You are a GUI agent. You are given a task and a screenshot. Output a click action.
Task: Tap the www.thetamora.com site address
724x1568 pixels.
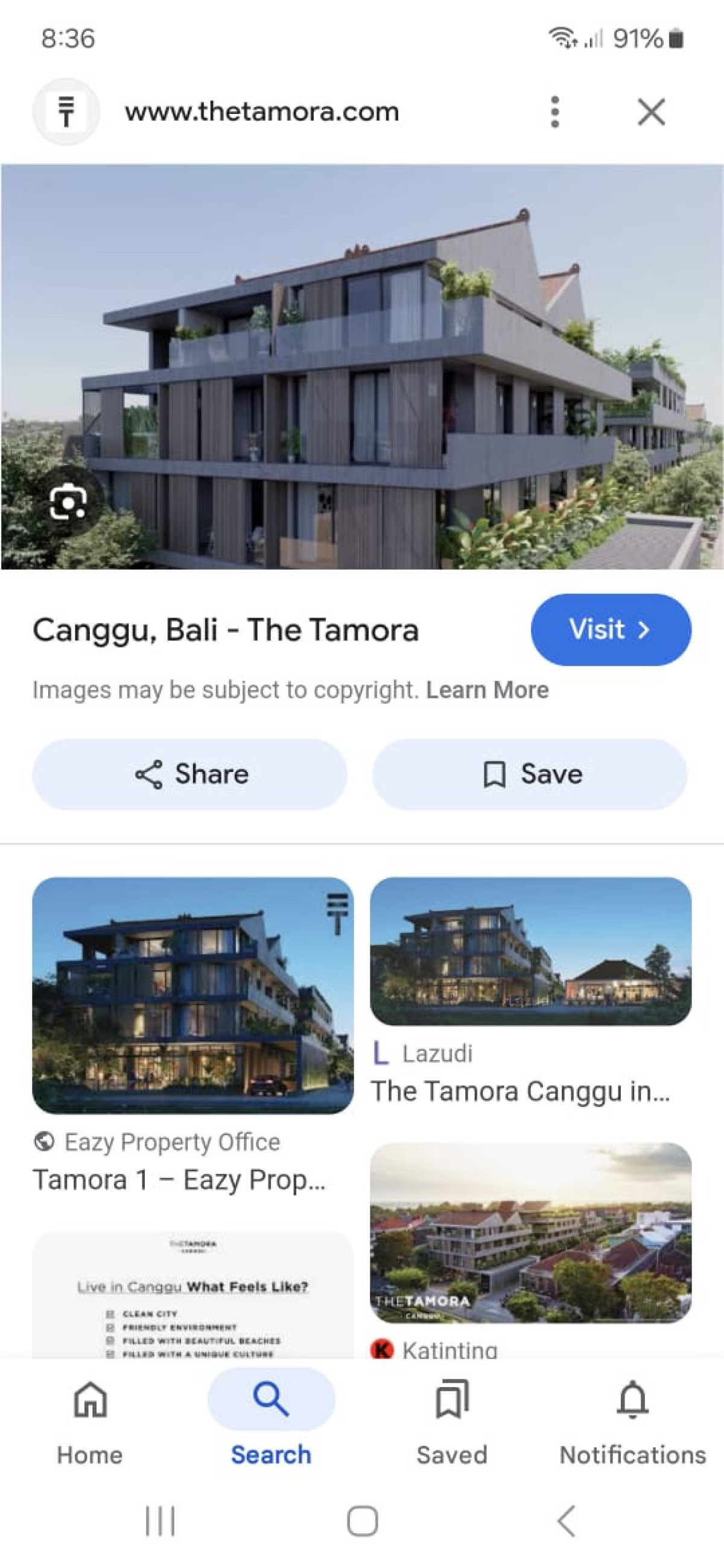(x=262, y=112)
